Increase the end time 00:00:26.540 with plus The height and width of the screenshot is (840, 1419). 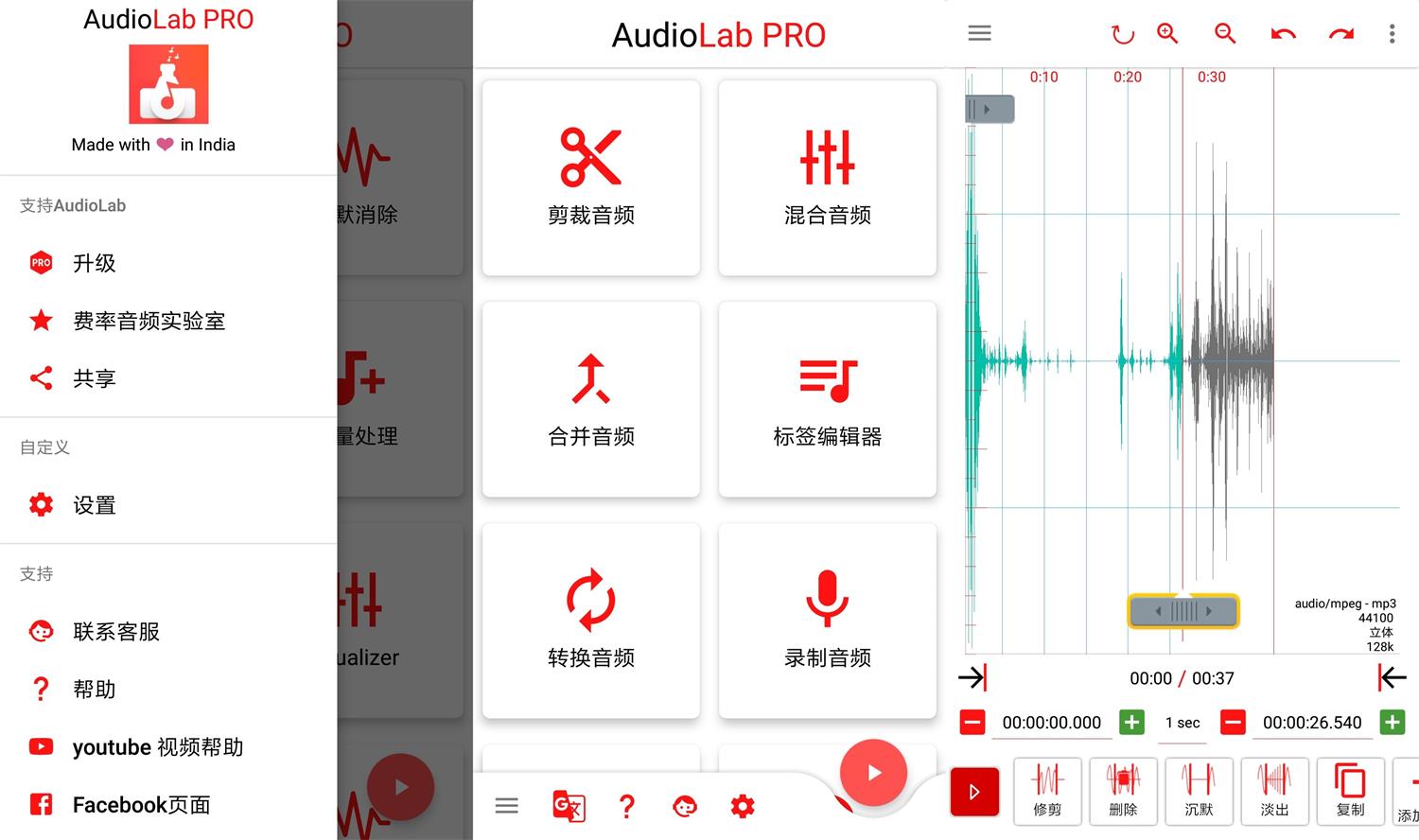pos(1392,723)
